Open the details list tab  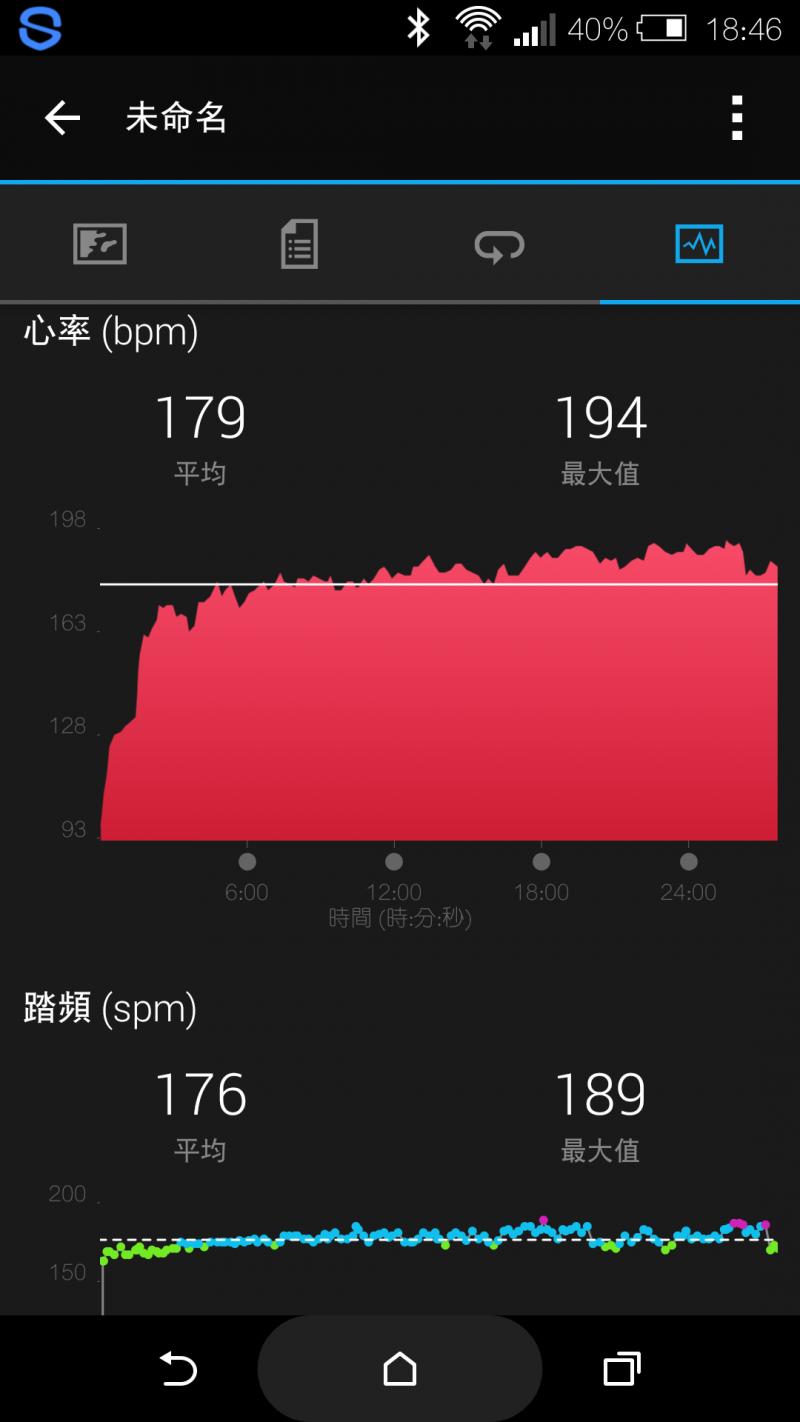(299, 244)
